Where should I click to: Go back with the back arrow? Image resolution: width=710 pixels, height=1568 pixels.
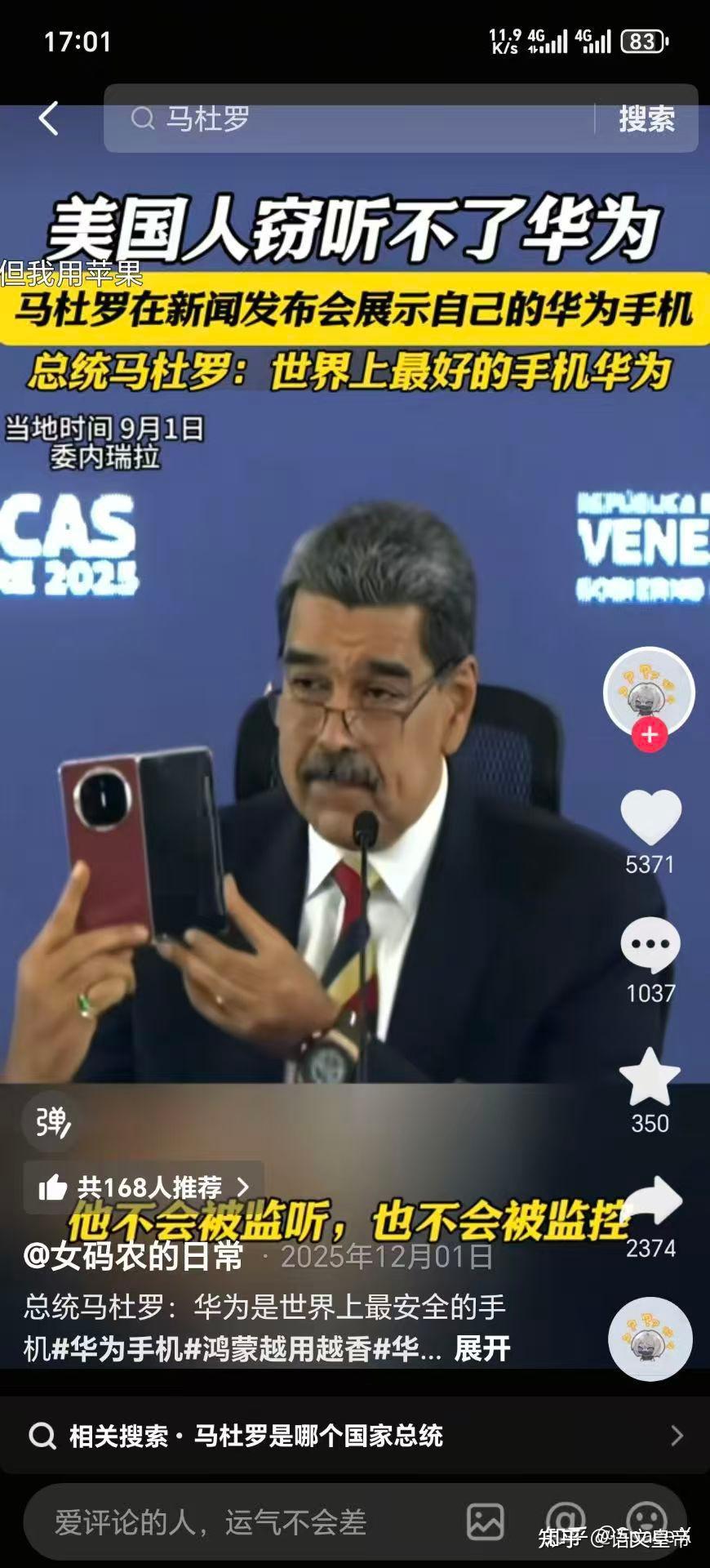coord(48,118)
